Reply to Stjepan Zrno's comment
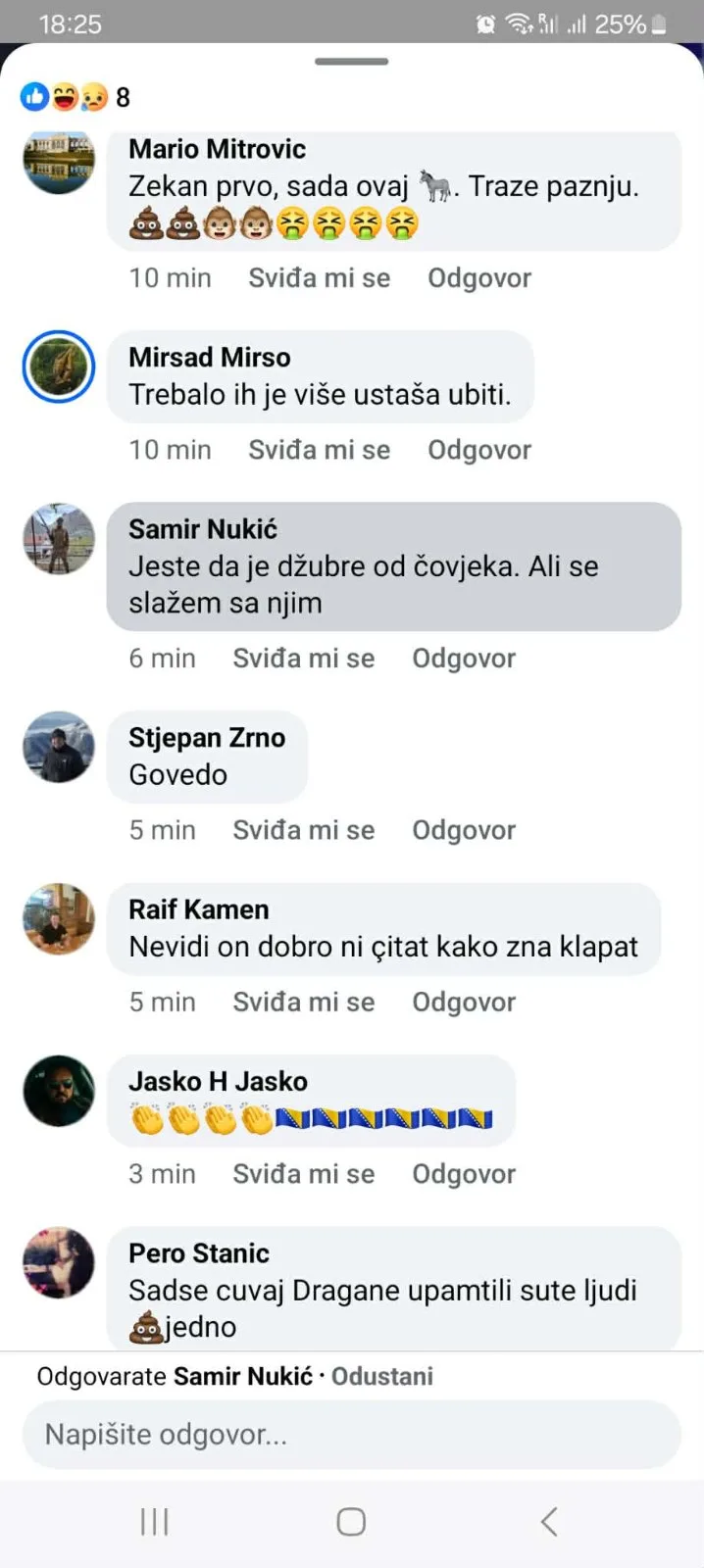Screen dimensions: 704x1568 pos(463,830)
